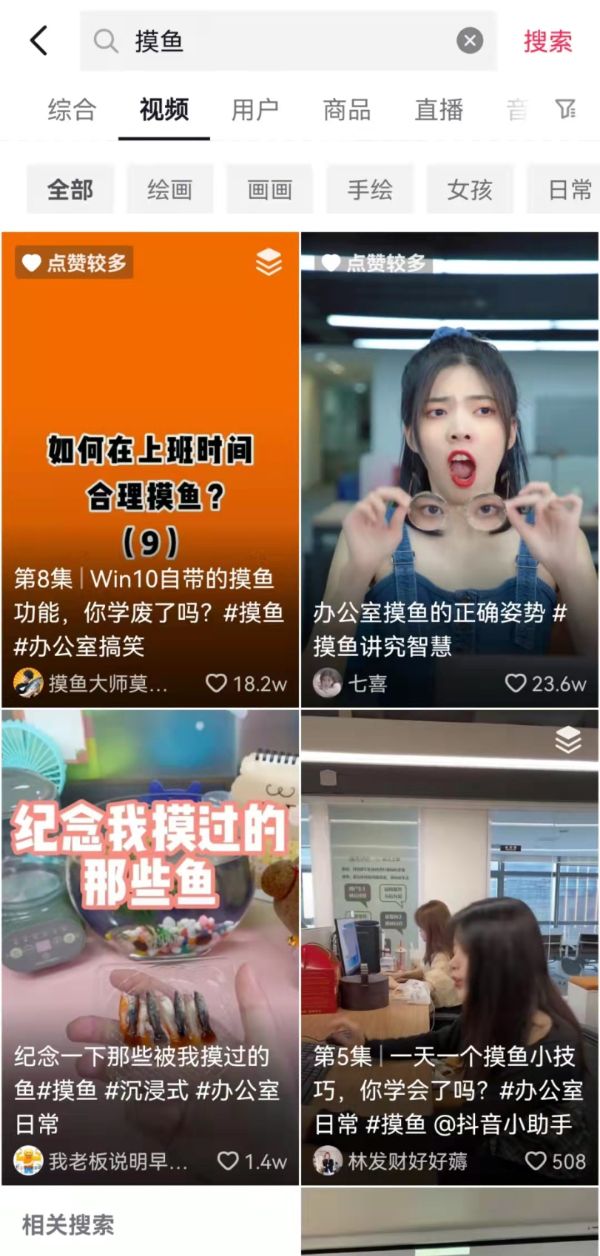Screen dimensions: 600x1256
Task: Open the filter funnel icon
Action: pyautogui.click(x=567, y=109)
